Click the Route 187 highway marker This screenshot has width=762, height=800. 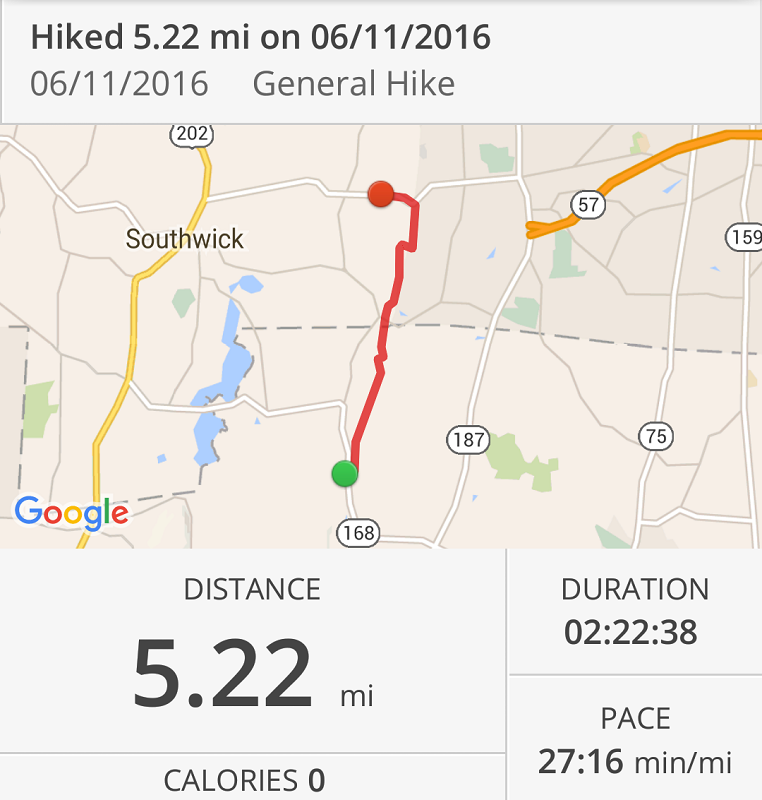click(467, 439)
